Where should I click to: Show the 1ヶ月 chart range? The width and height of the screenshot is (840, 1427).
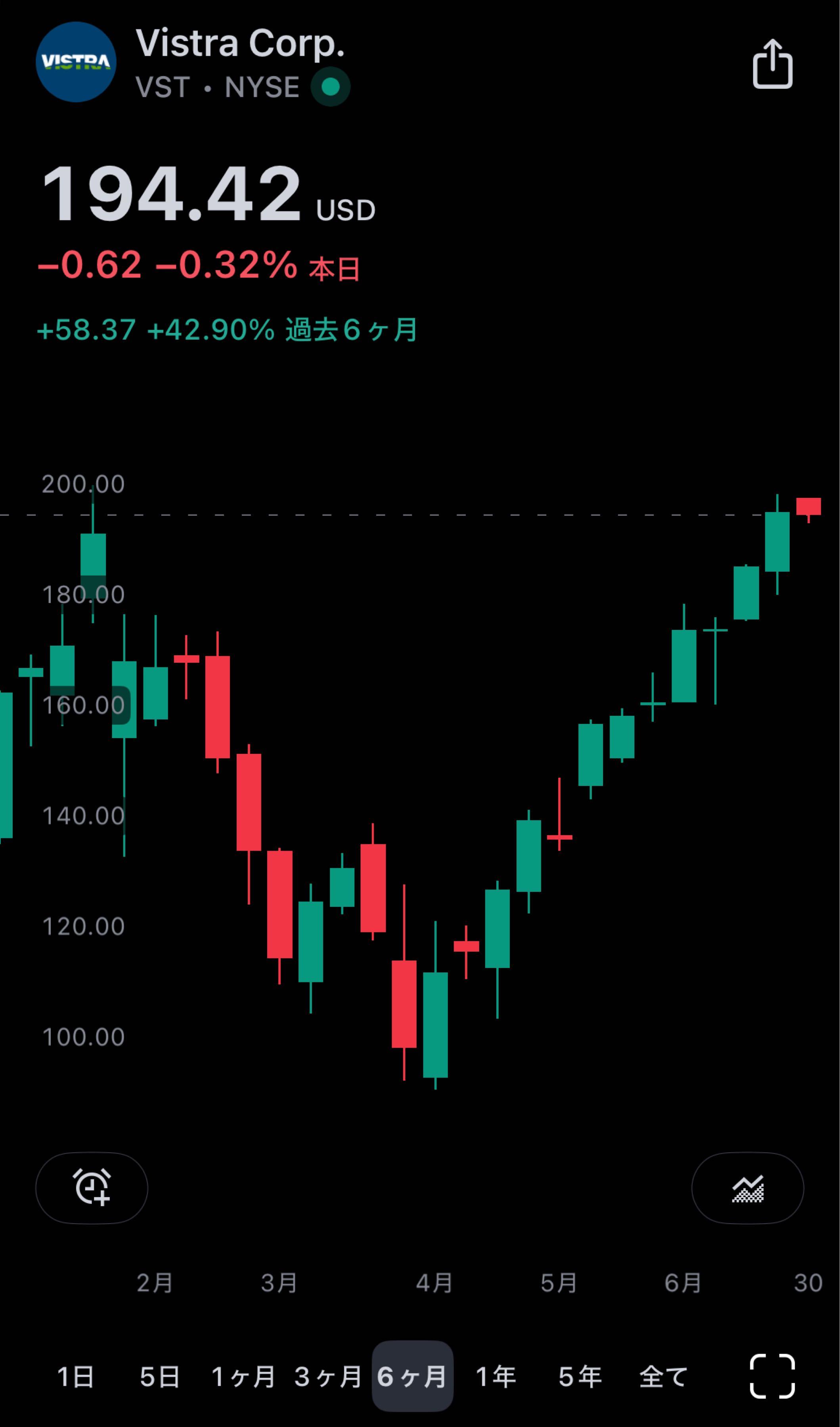click(x=243, y=1377)
